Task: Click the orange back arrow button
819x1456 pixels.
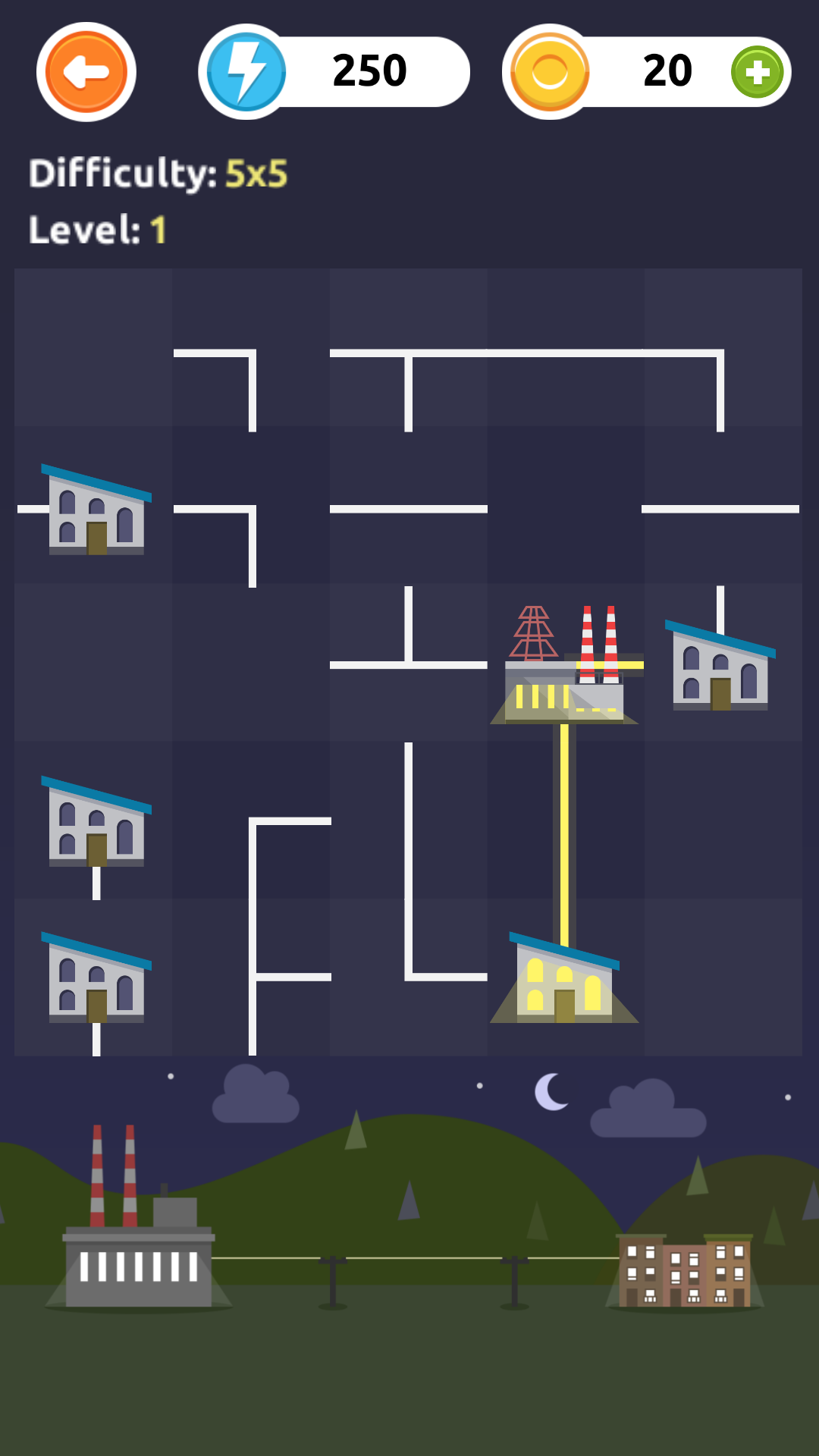Action: tap(86, 71)
